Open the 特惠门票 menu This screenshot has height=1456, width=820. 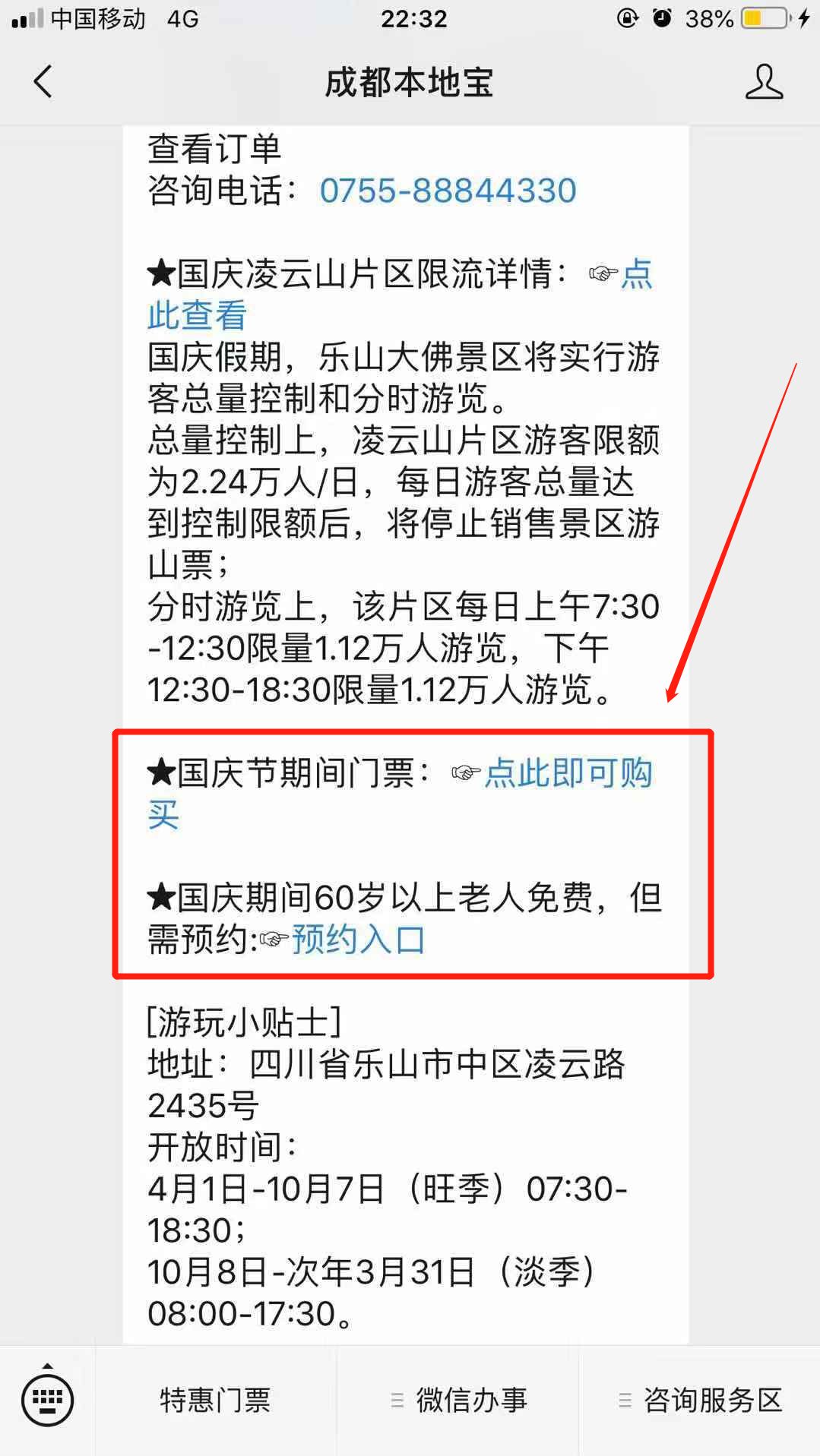pyautogui.click(x=216, y=1400)
